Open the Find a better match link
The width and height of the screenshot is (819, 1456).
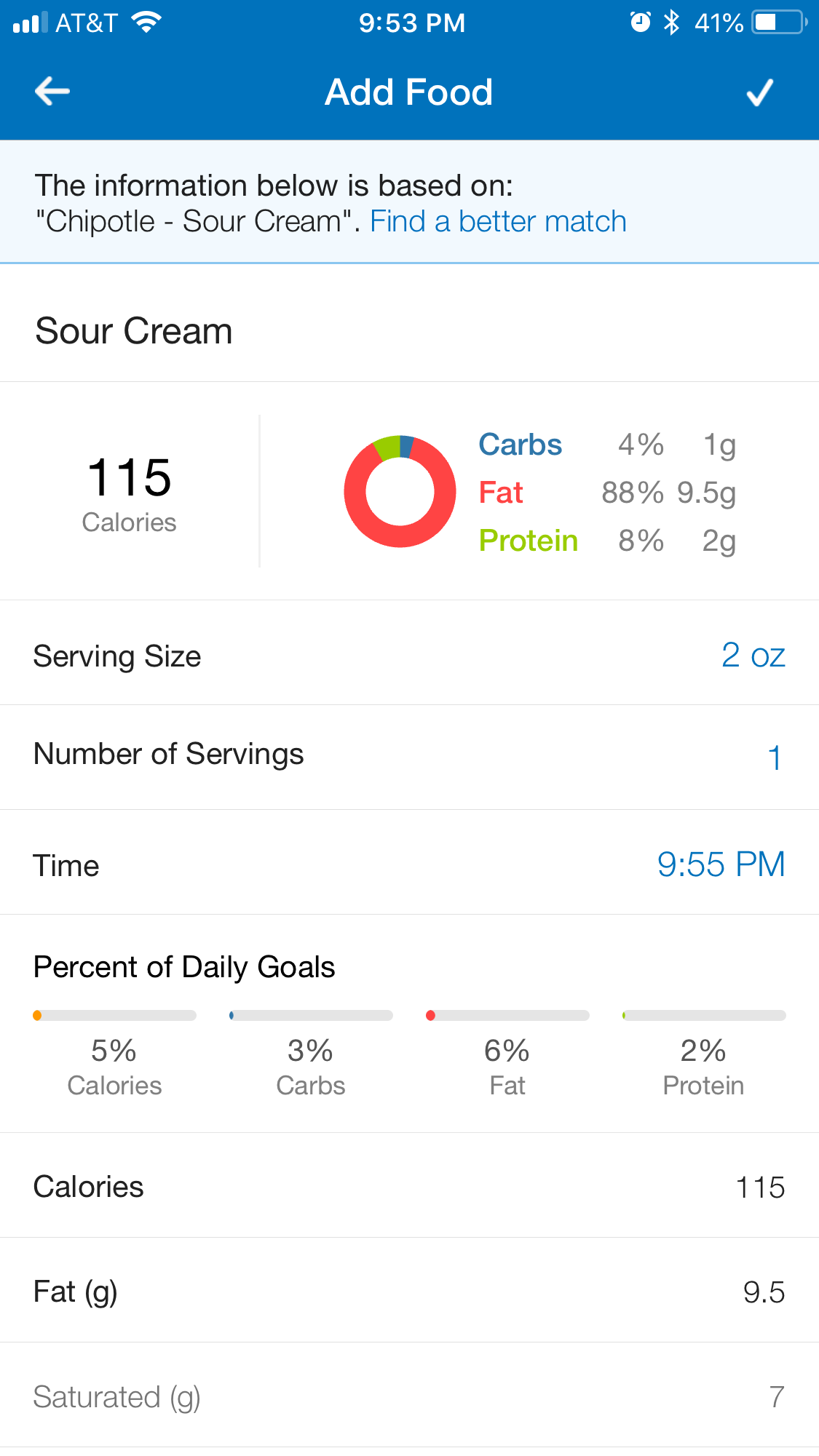click(498, 221)
